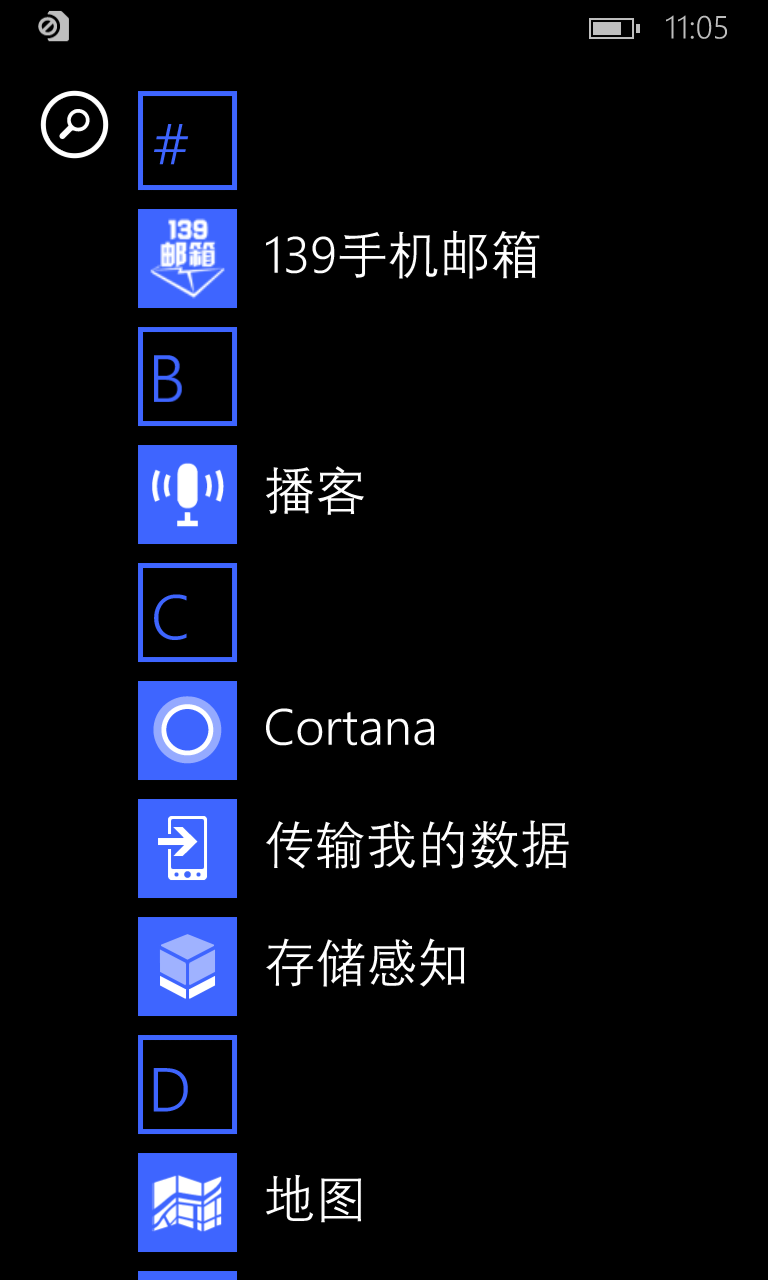
Task: Tap the # letter jump tile
Action: [x=187, y=140]
